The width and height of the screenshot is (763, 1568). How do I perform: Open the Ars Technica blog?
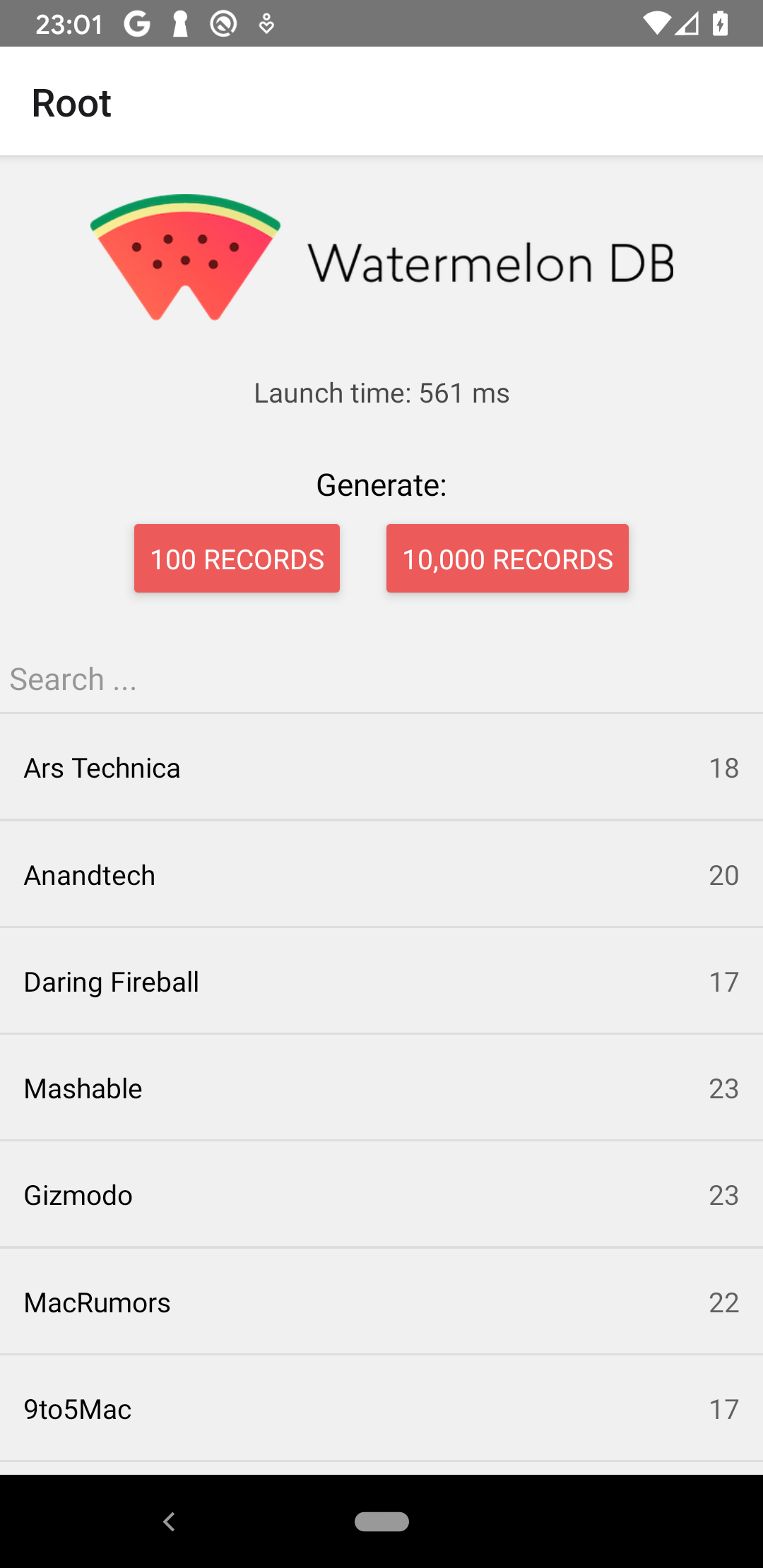pyautogui.click(x=381, y=768)
